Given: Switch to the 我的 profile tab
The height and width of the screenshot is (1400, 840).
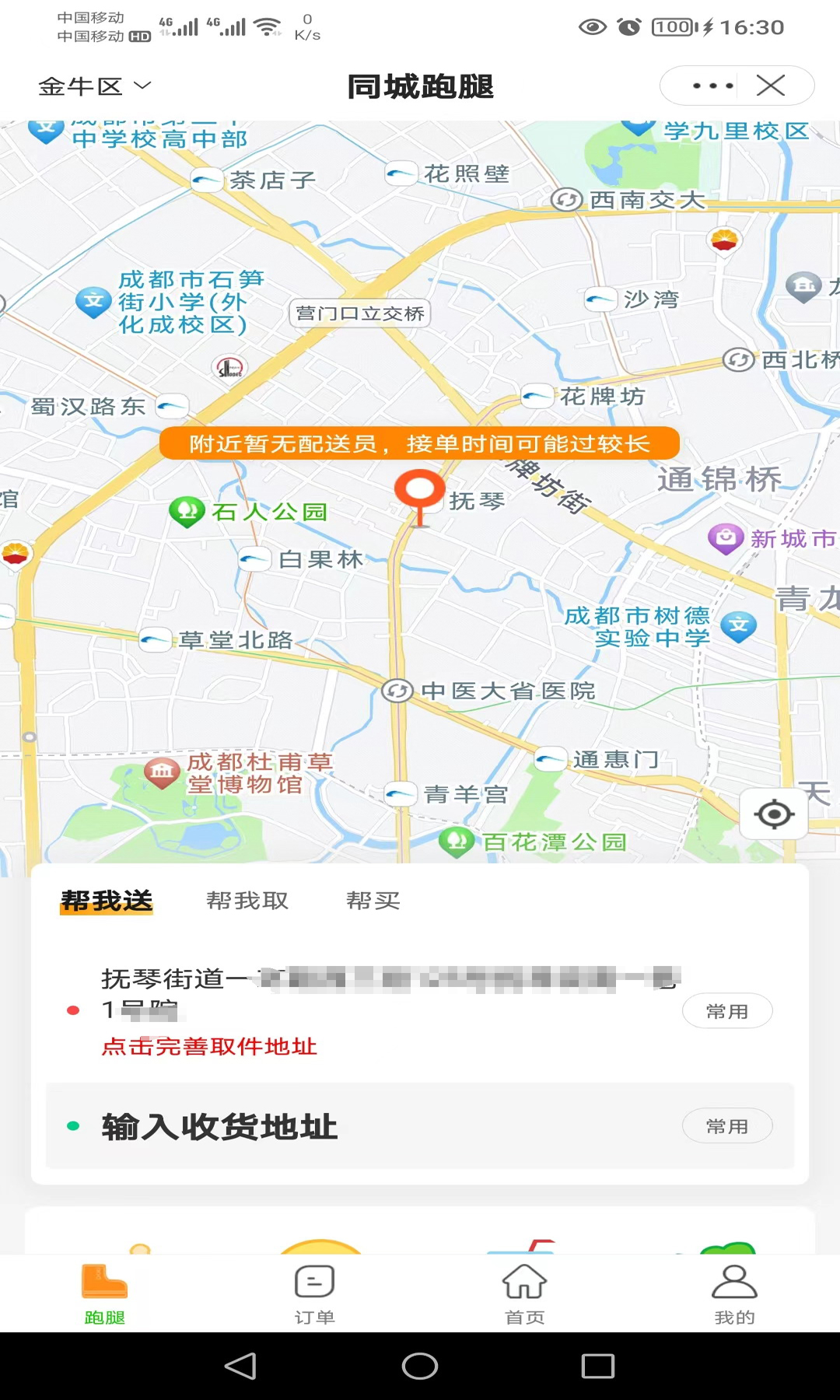Looking at the screenshot, I should pos(734,1295).
